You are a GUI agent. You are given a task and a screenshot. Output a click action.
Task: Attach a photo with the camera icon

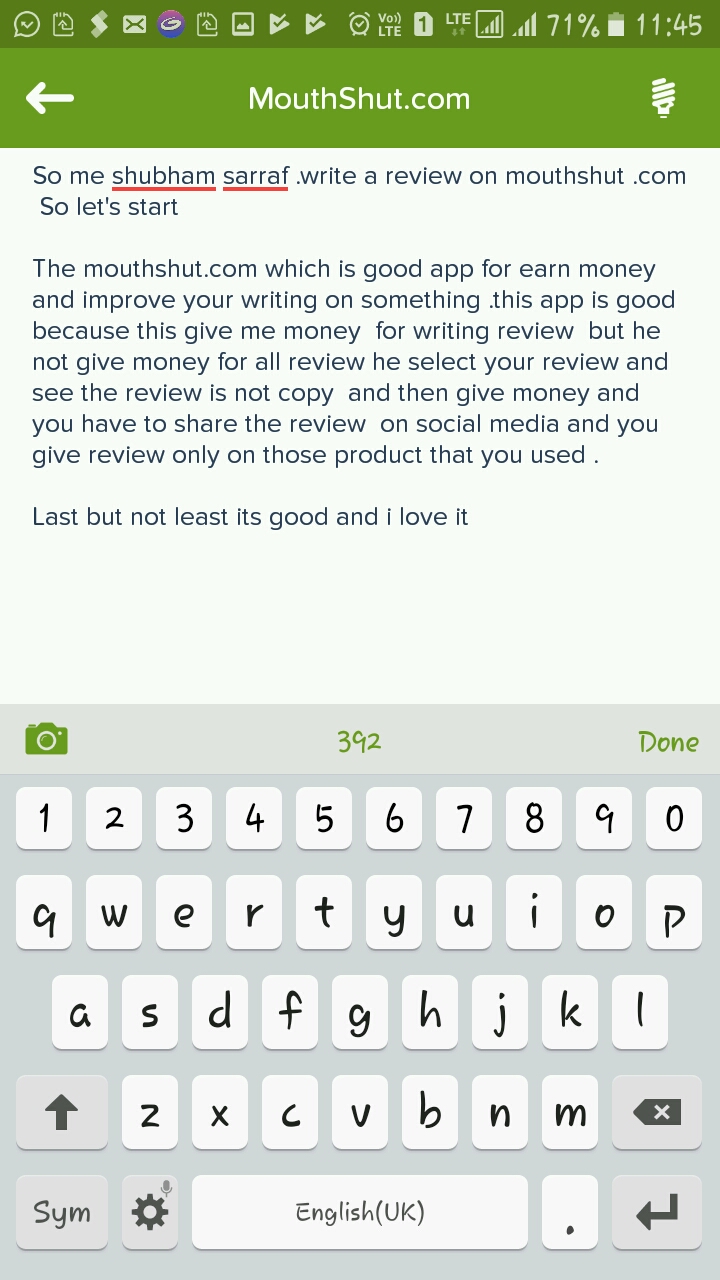click(x=46, y=740)
